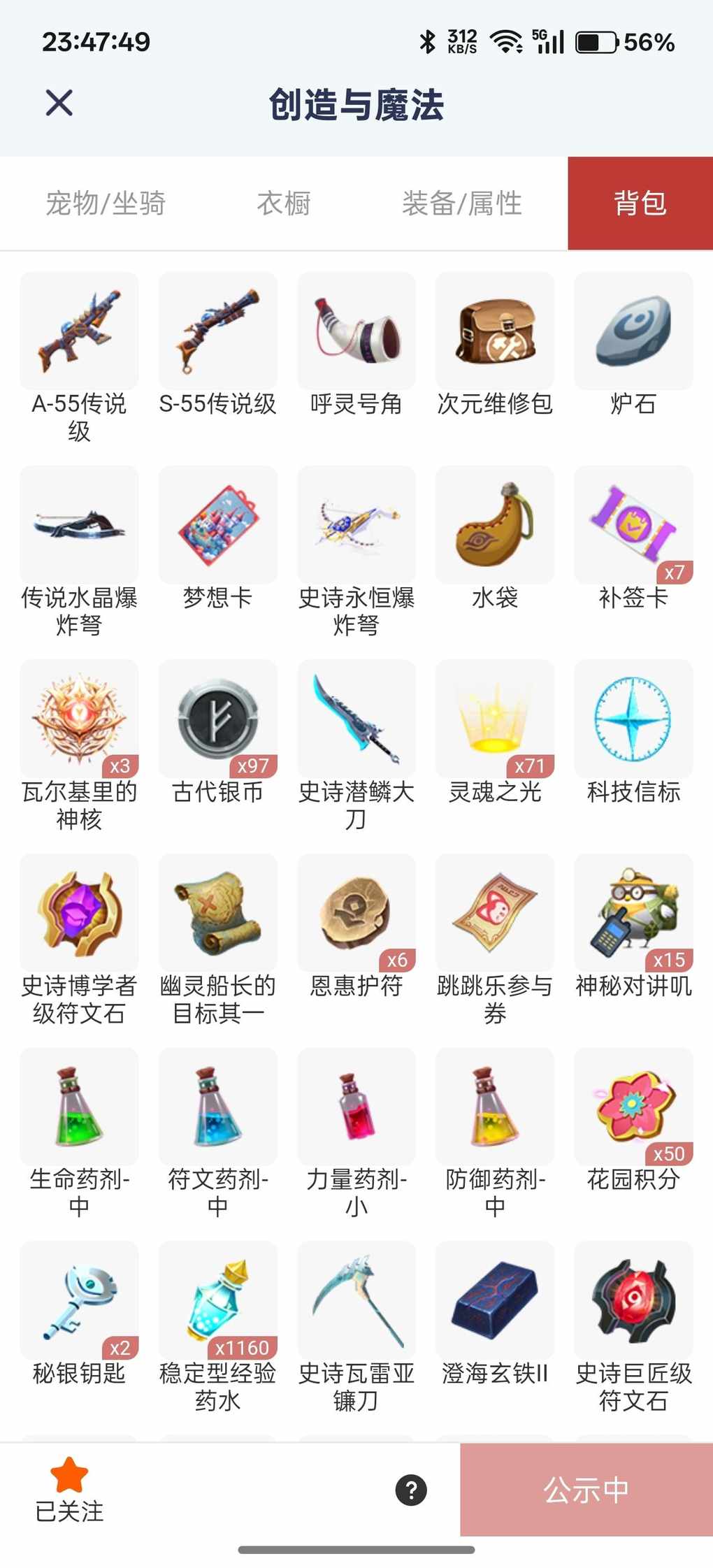Image resolution: width=713 pixels, height=1568 pixels.
Task: Tap the 补签卡 item
Action: point(633,525)
